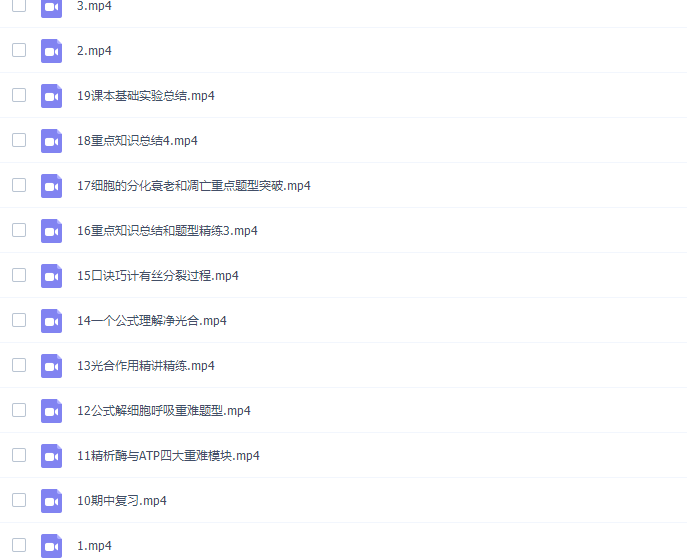
Task: Open 17细胞的分化衰老和凋亡重点题型突破.mp4
Action: [x=193, y=186]
